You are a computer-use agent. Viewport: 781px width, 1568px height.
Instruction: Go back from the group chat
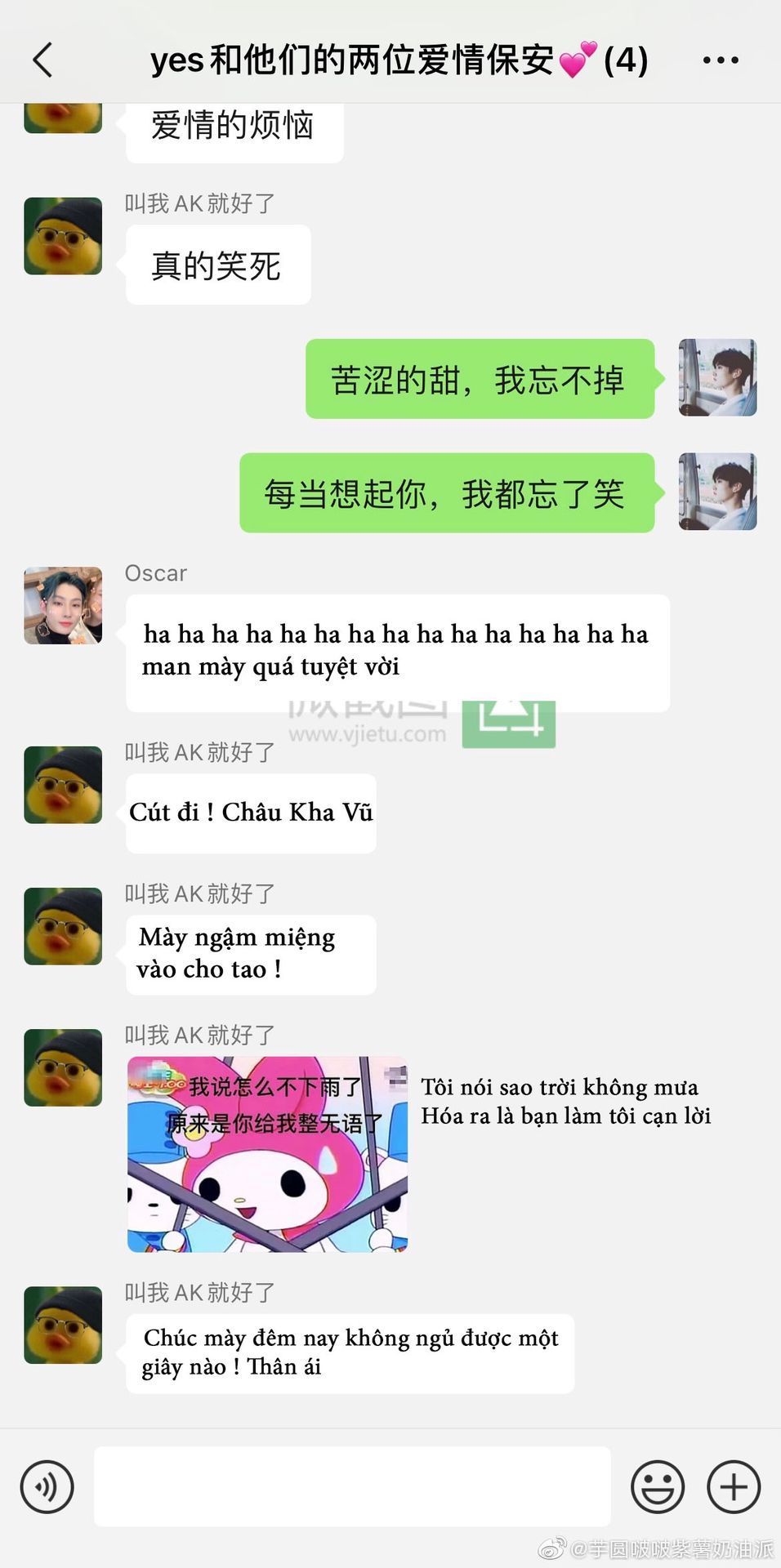click(43, 60)
